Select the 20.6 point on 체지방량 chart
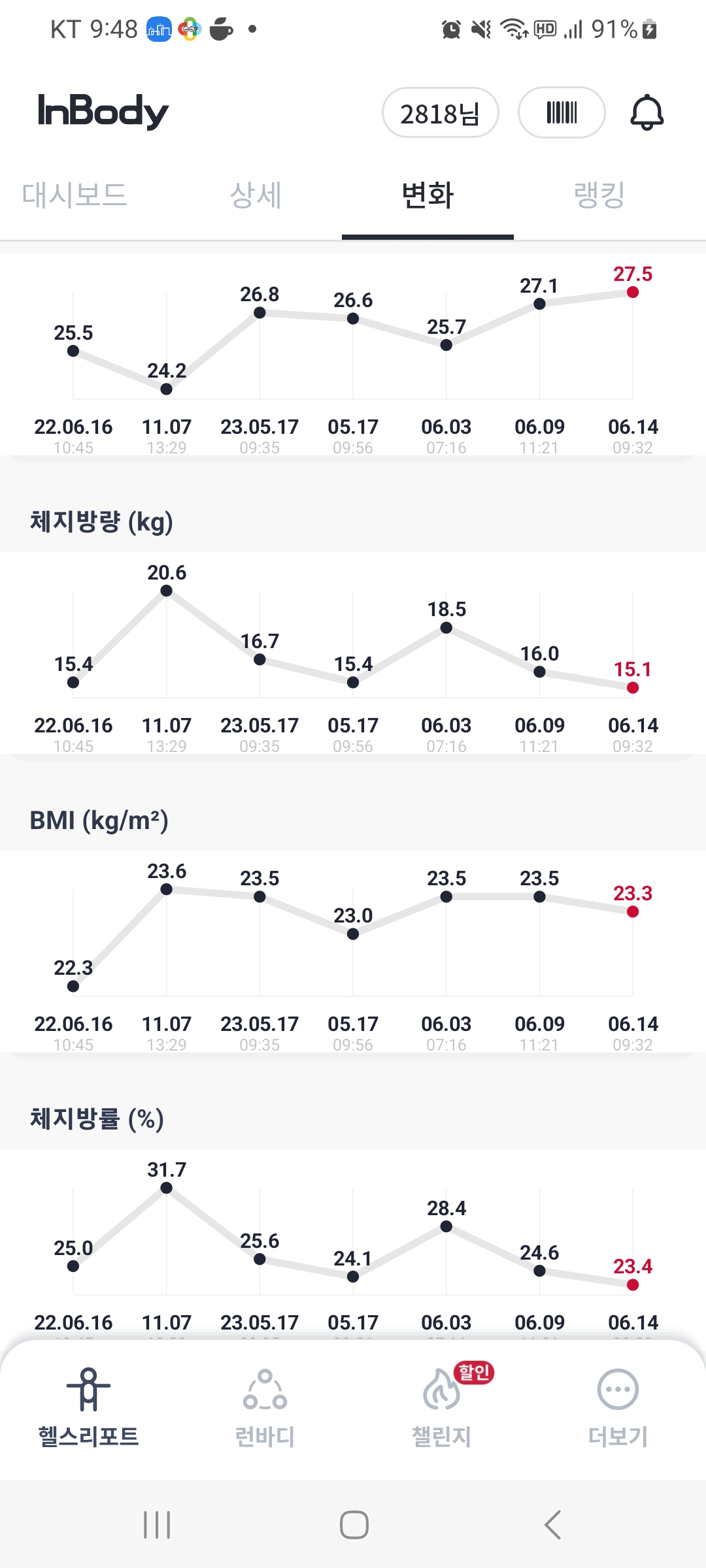Viewport: 706px width, 1568px height. pyautogui.click(x=167, y=591)
